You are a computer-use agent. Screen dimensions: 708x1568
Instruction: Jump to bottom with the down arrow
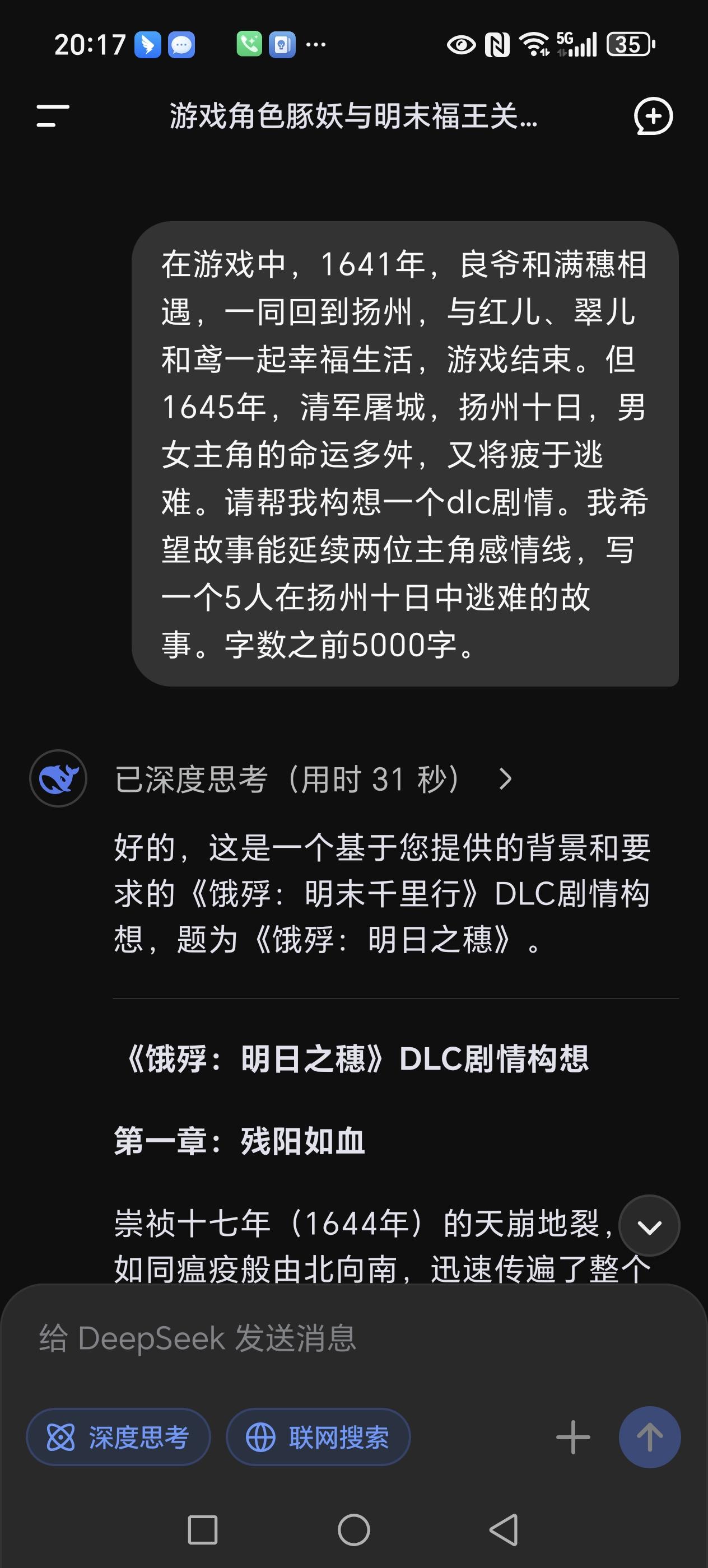click(649, 1226)
